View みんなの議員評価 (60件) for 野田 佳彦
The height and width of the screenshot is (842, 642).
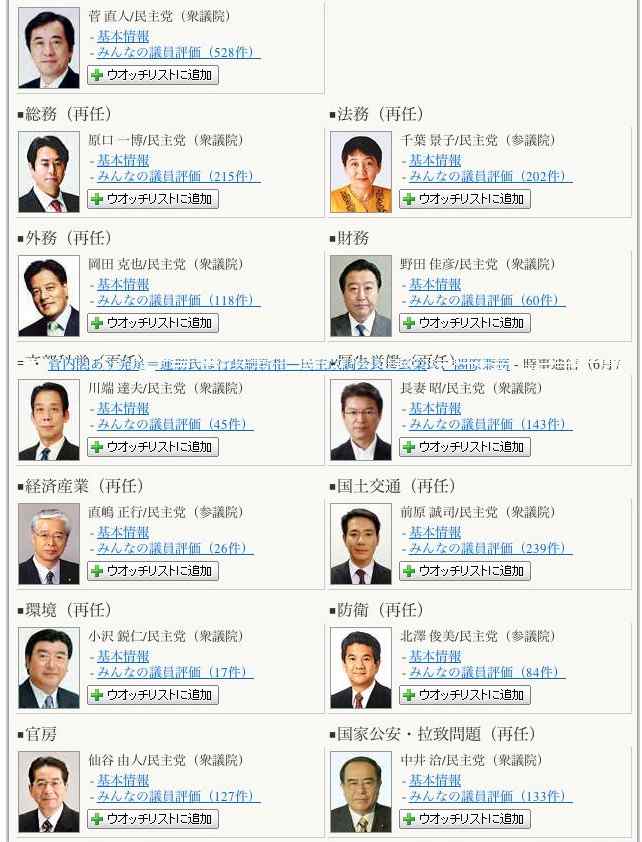point(485,300)
